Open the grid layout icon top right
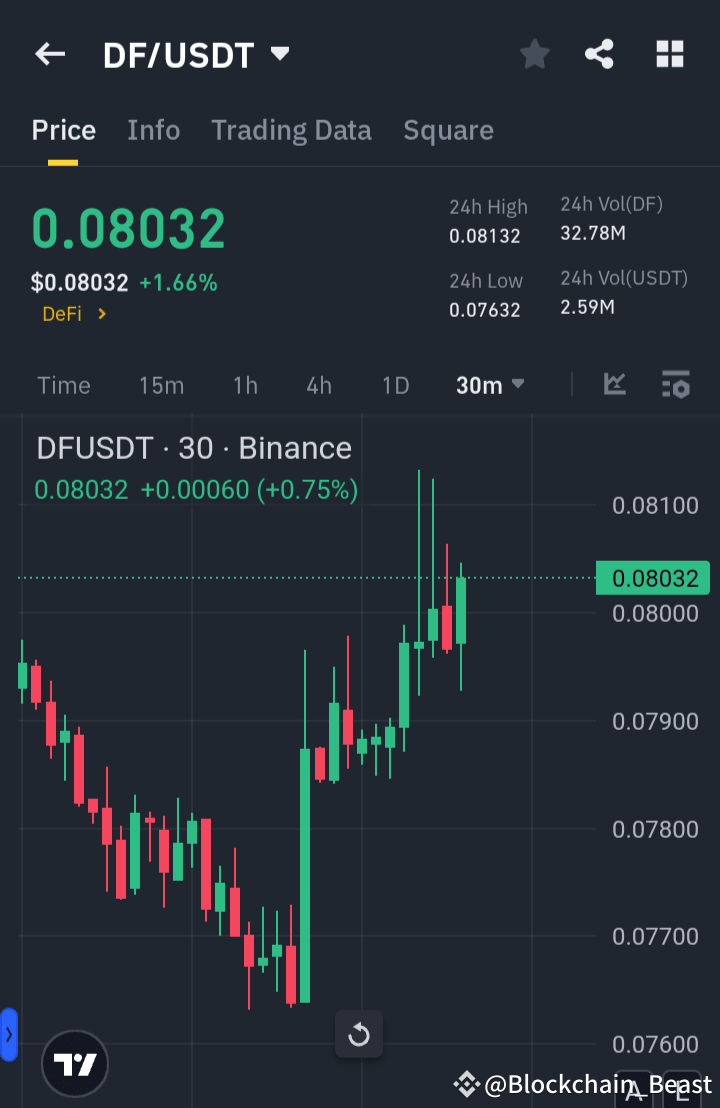The width and height of the screenshot is (720, 1108). point(669,55)
